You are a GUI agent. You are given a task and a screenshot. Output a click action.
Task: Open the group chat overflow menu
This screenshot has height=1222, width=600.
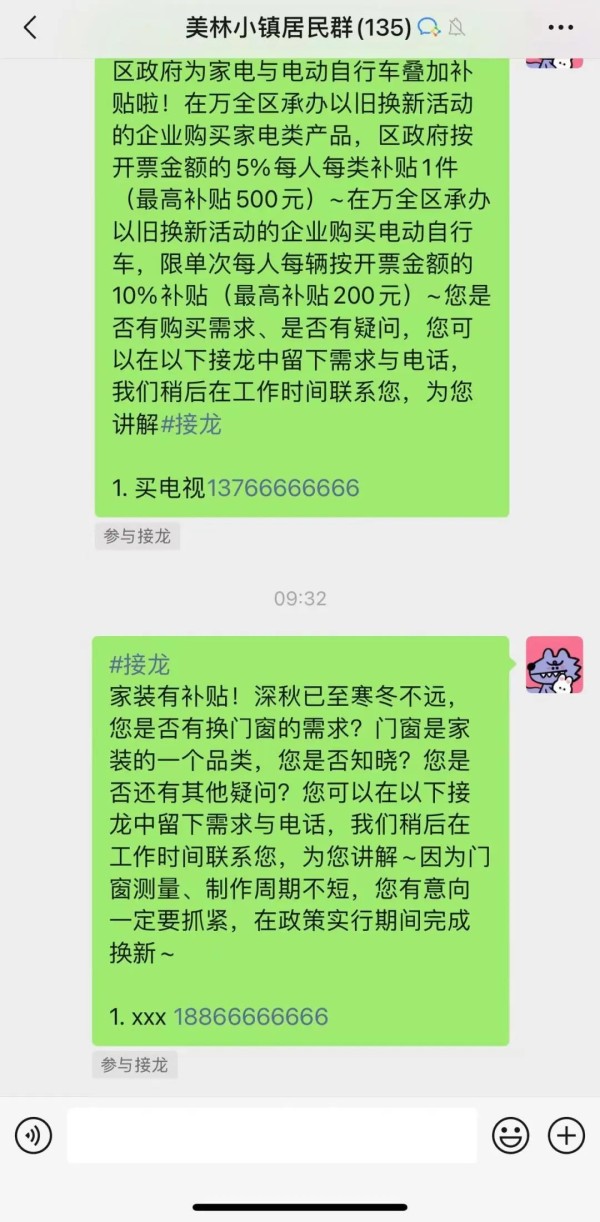click(x=561, y=28)
